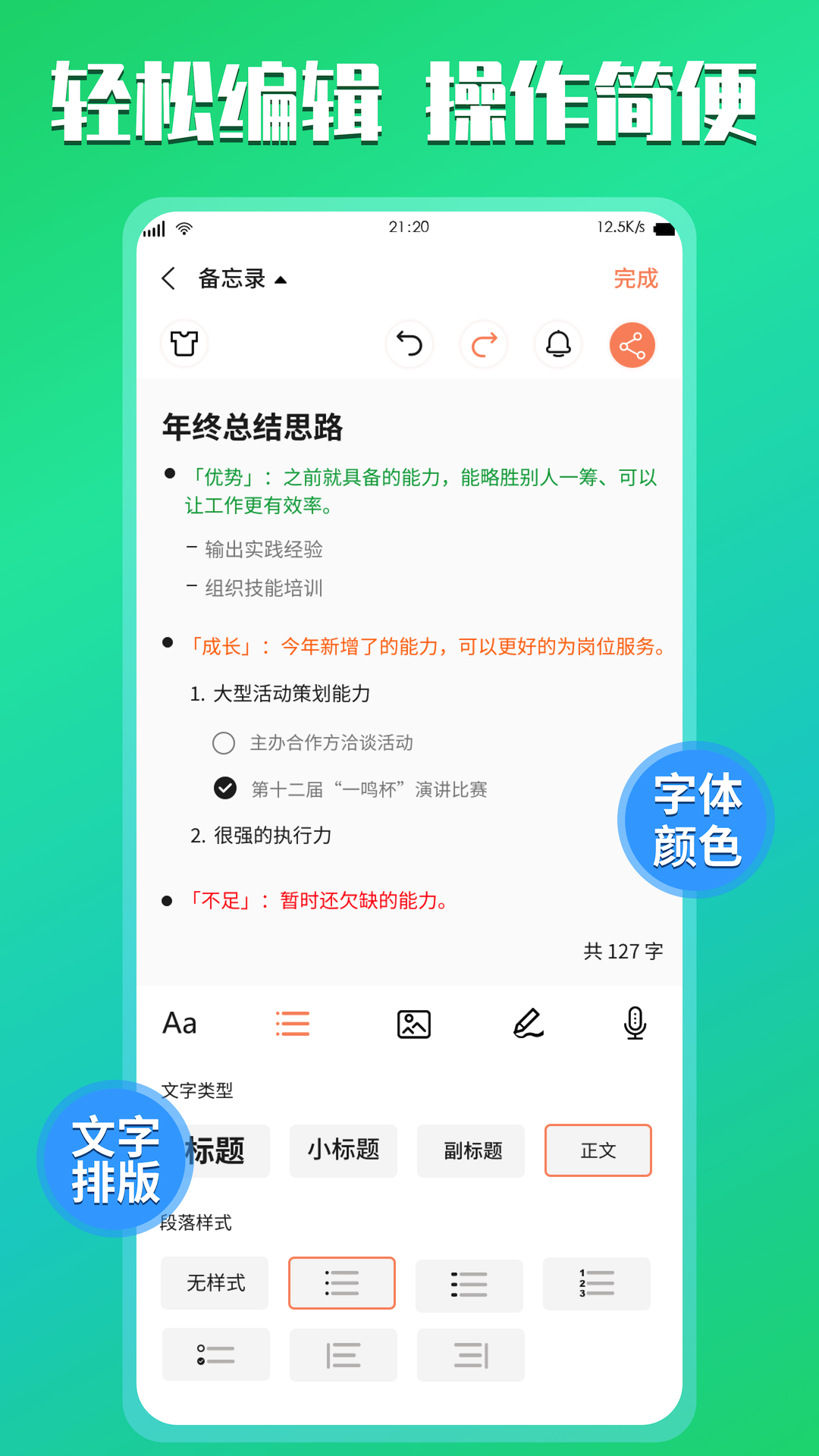Select the checklist paragraph style
The height and width of the screenshot is (1456, 819).
pos(216,1354)
